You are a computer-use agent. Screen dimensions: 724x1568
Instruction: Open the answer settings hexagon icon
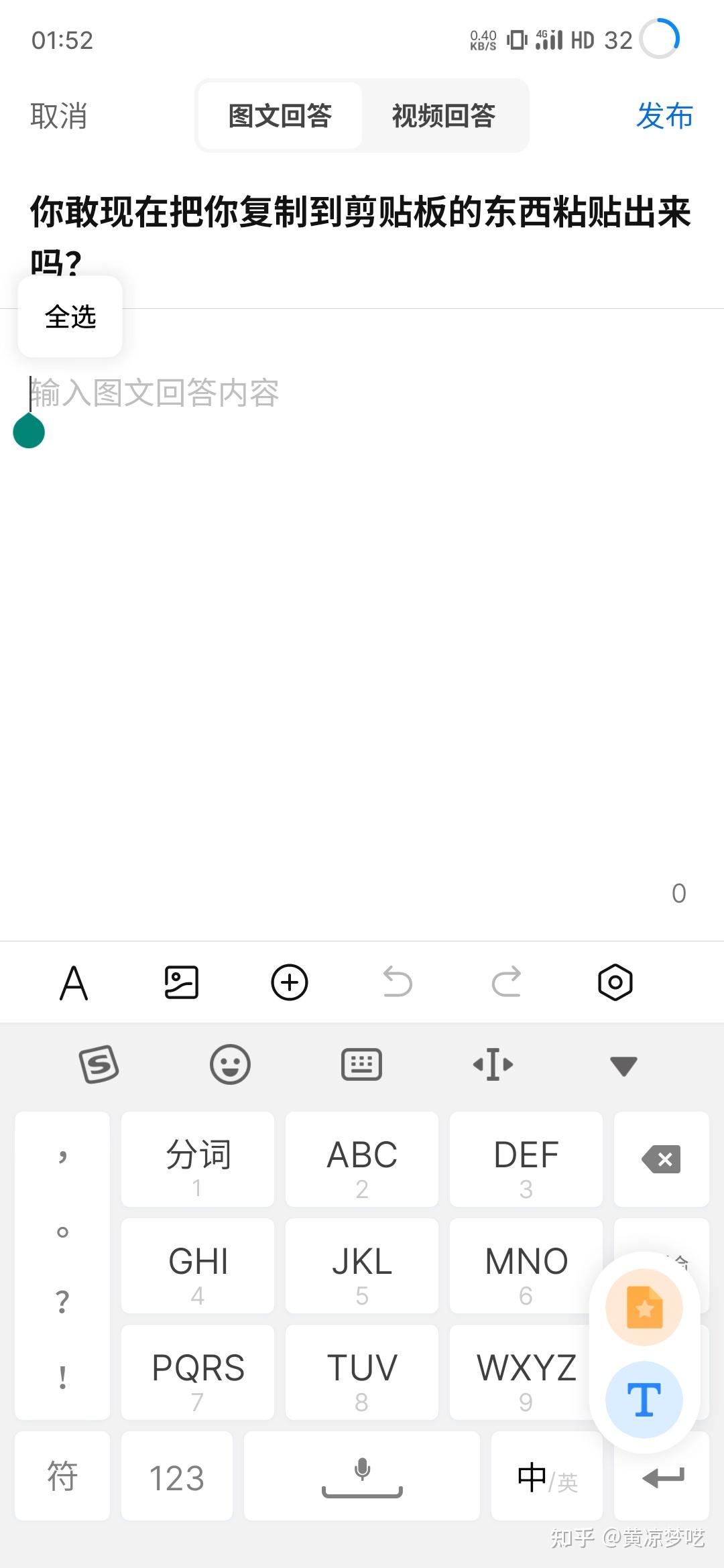(615, 983)
